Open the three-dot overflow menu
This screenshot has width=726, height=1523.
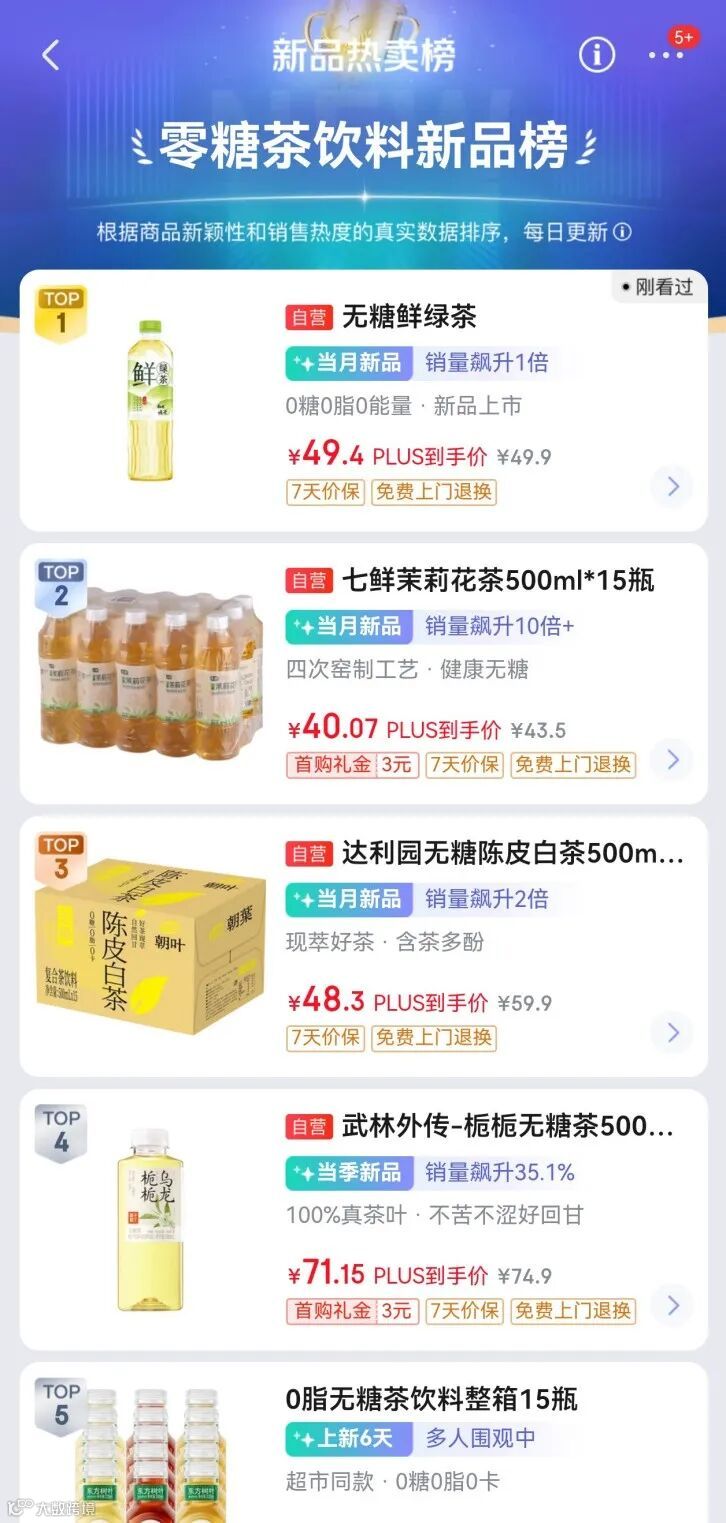coord(666,55)
